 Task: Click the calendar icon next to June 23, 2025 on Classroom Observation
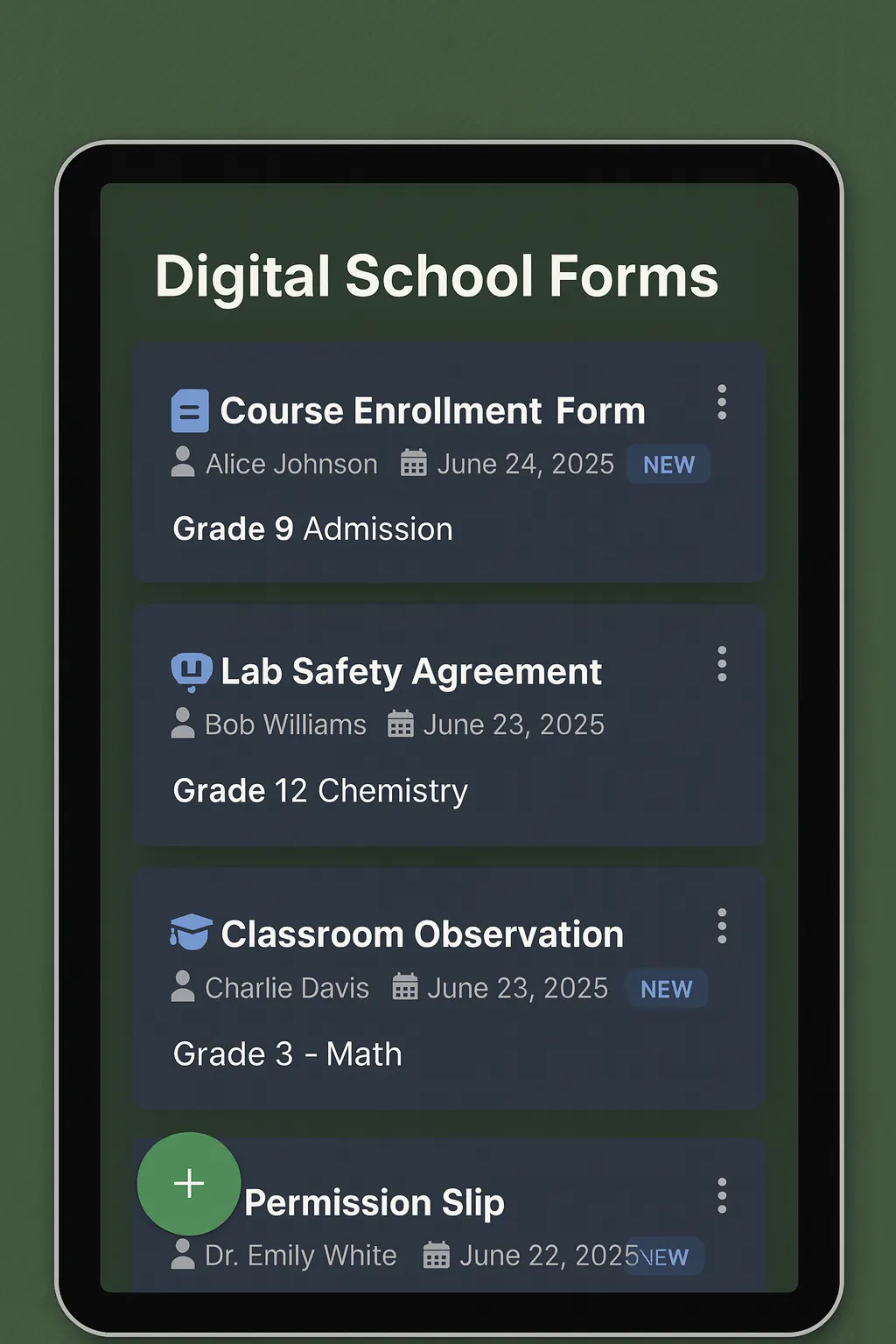[403, 987]
